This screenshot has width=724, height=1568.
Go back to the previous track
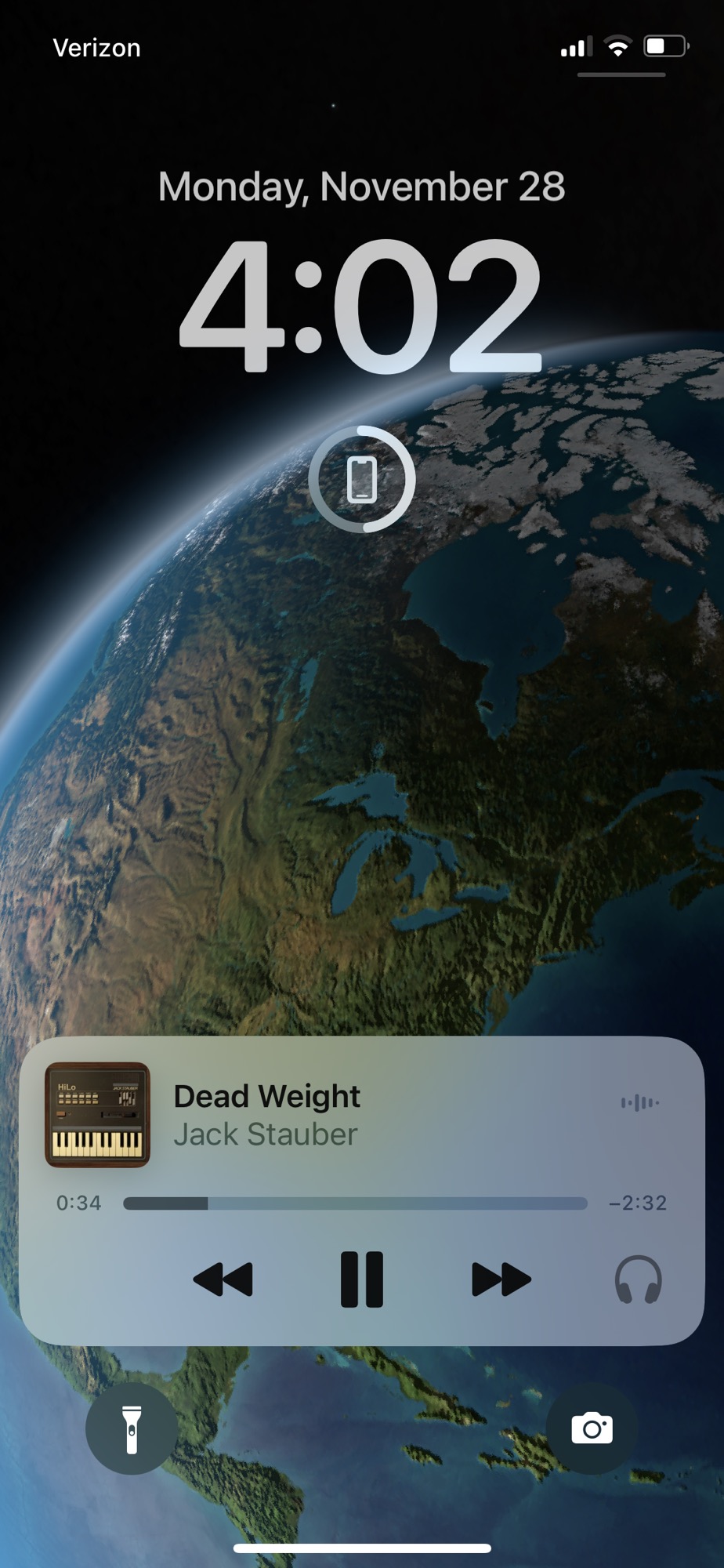pyautogui.click(x=223, y=1279)
